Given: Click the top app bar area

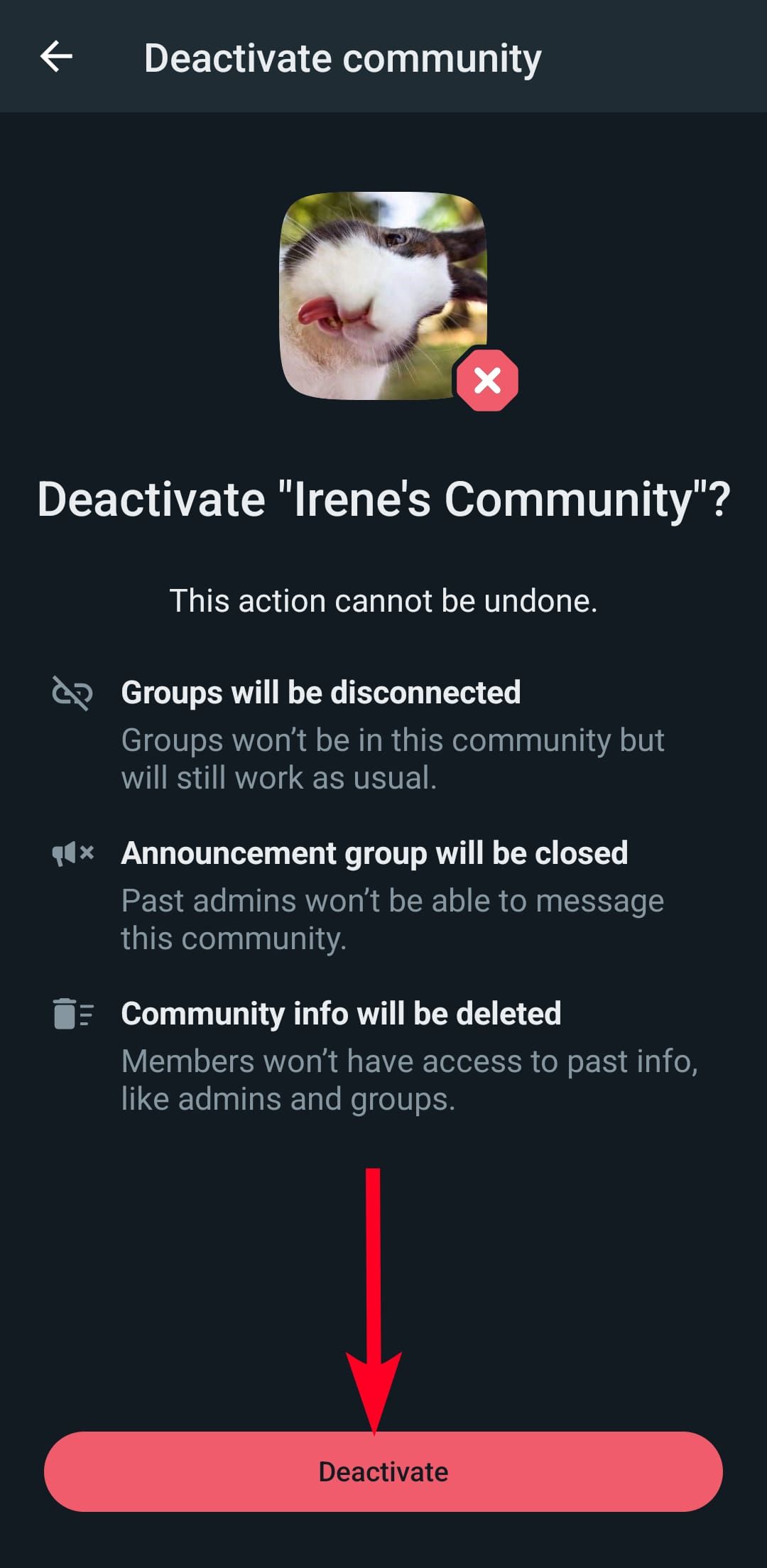Looking at the screenshot, I should (383, 57).
